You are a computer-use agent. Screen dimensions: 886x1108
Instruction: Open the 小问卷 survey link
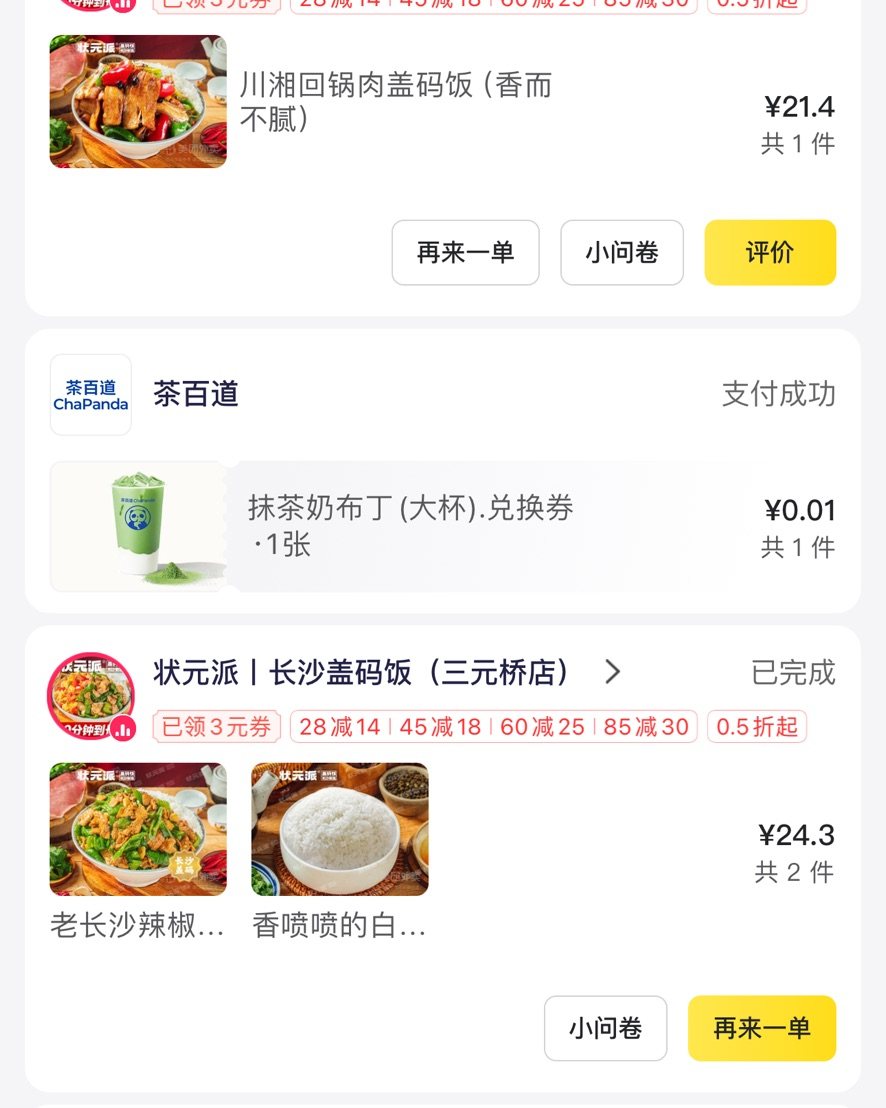pyautogui.click(x=621, y=253)
